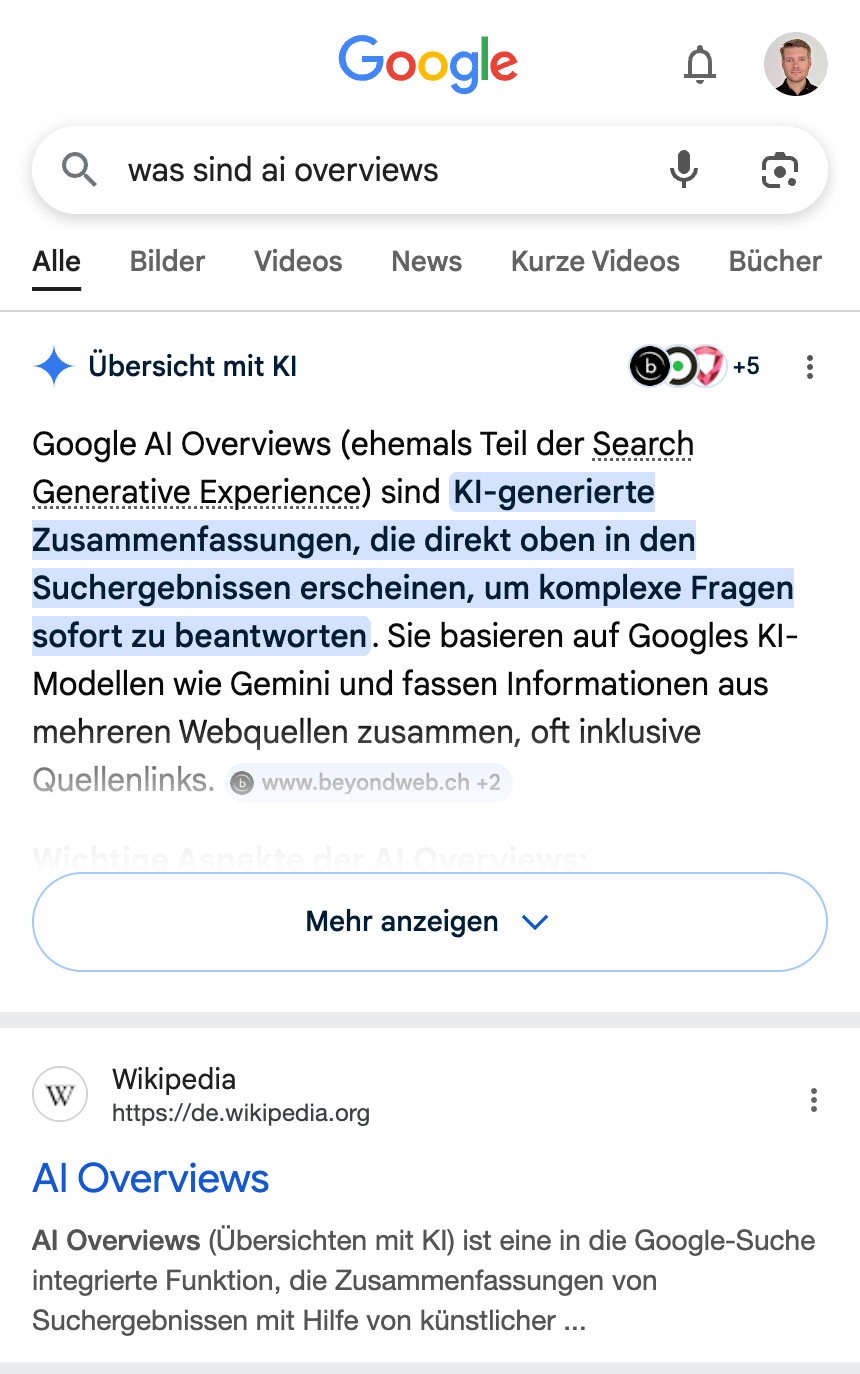This screenshot has width=860, height=1374.
Task: Open the account profile picture
Action: tap(795, 65)
